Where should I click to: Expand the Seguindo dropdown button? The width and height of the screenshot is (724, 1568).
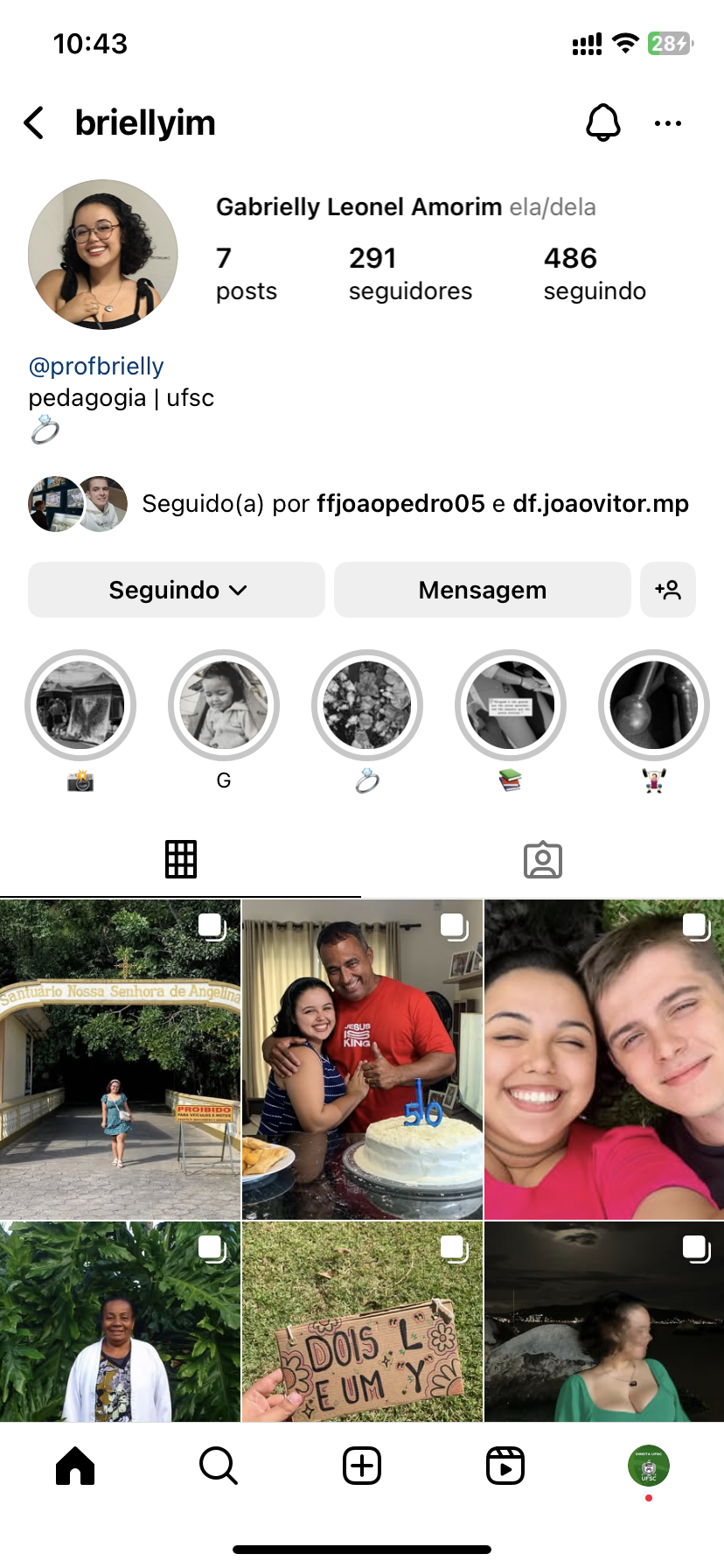coord(177,590)
